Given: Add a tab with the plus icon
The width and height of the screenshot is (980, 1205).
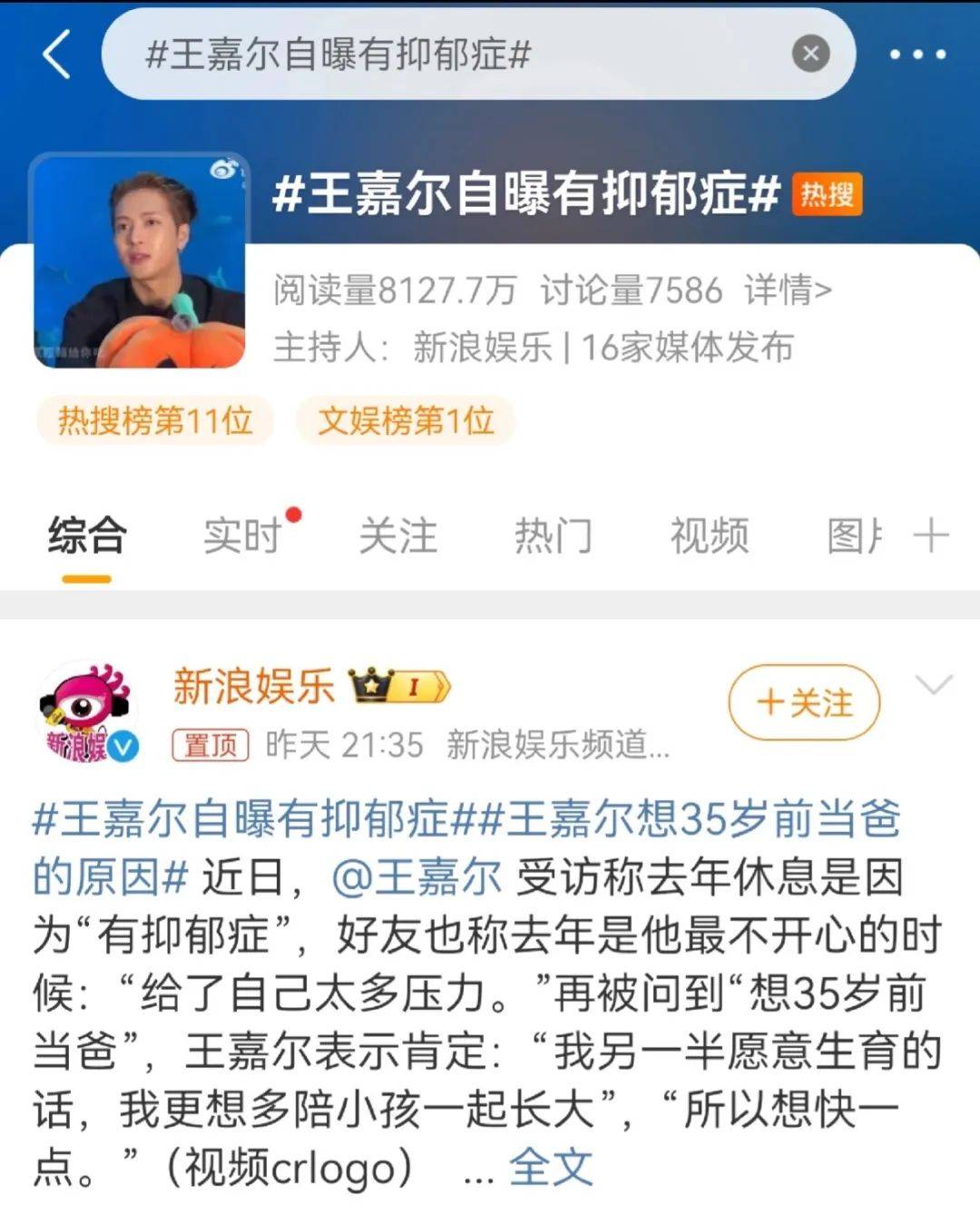Looking at the screenshot, I should click(x=931, y=535).
